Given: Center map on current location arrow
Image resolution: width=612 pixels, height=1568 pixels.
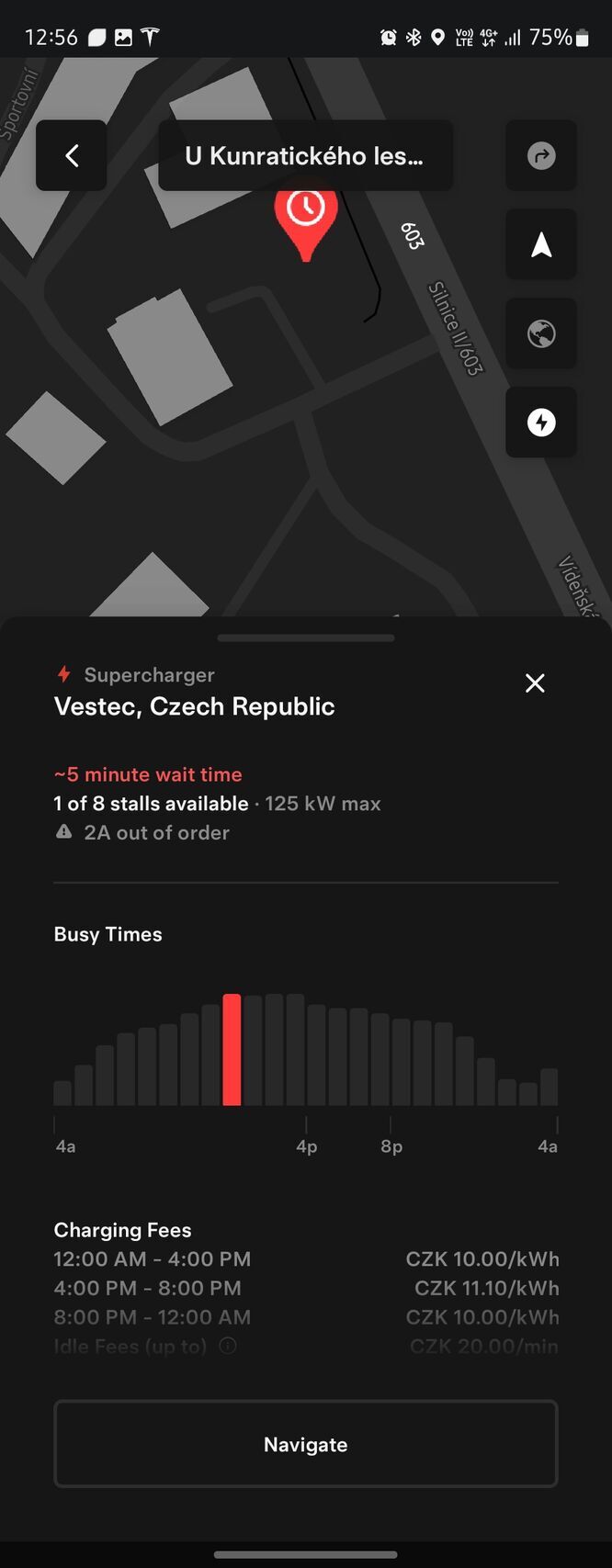Looking at the screenshot, I should [x=541, y=244].
